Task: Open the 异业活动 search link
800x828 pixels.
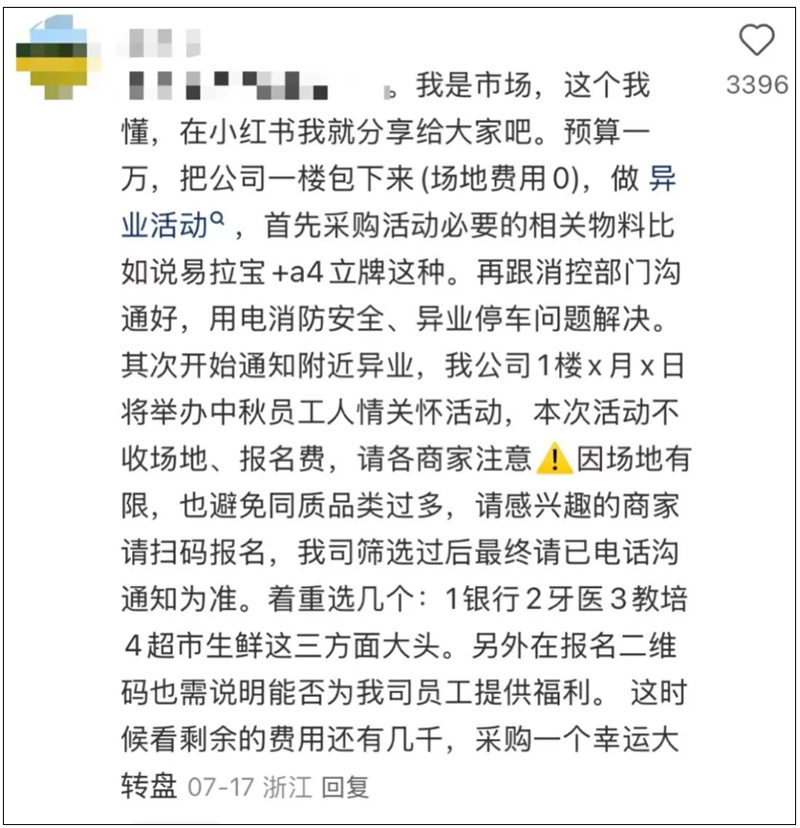Action: coord(169,224)
